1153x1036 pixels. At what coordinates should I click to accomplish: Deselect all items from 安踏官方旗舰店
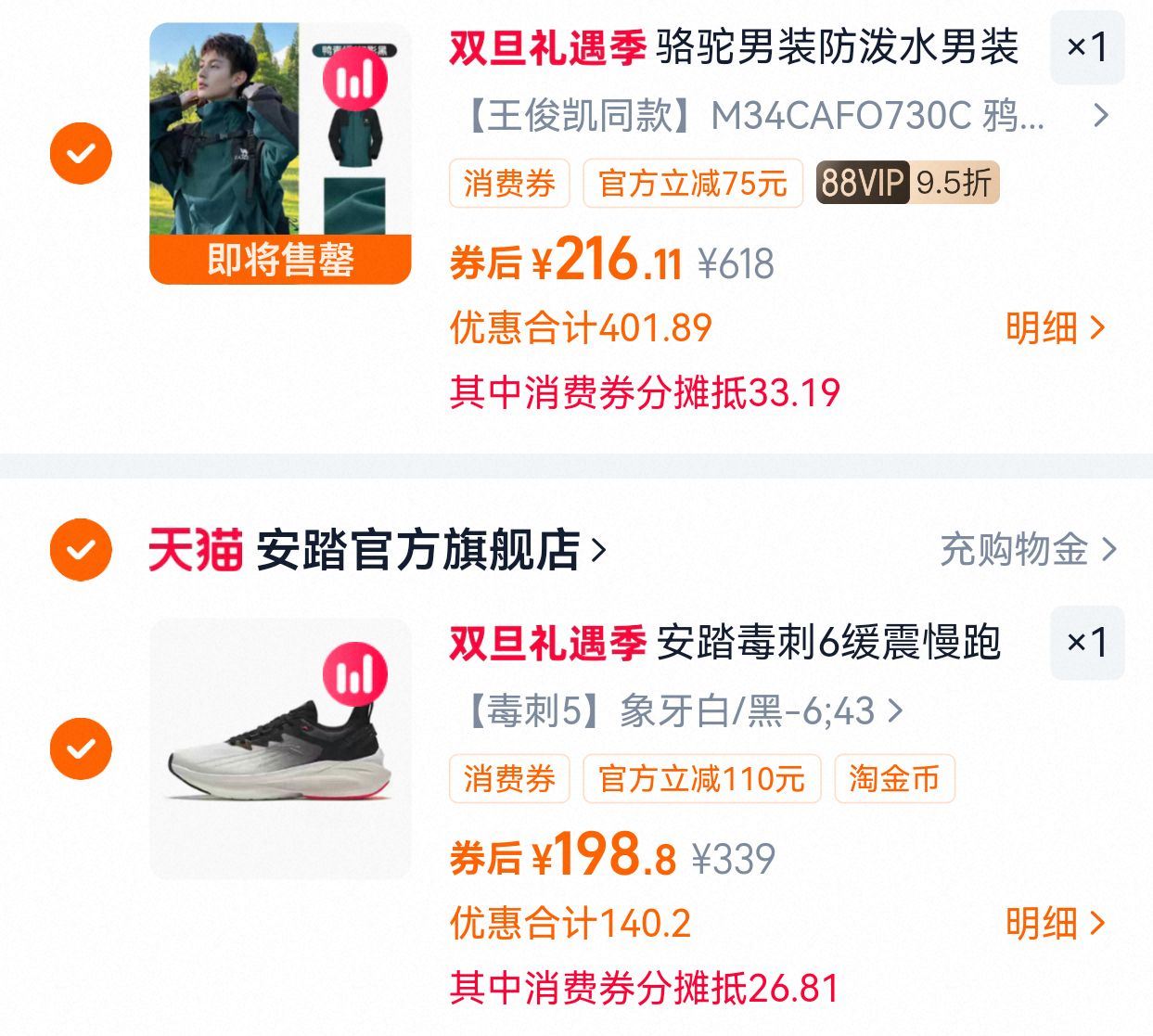coord(81,550)
